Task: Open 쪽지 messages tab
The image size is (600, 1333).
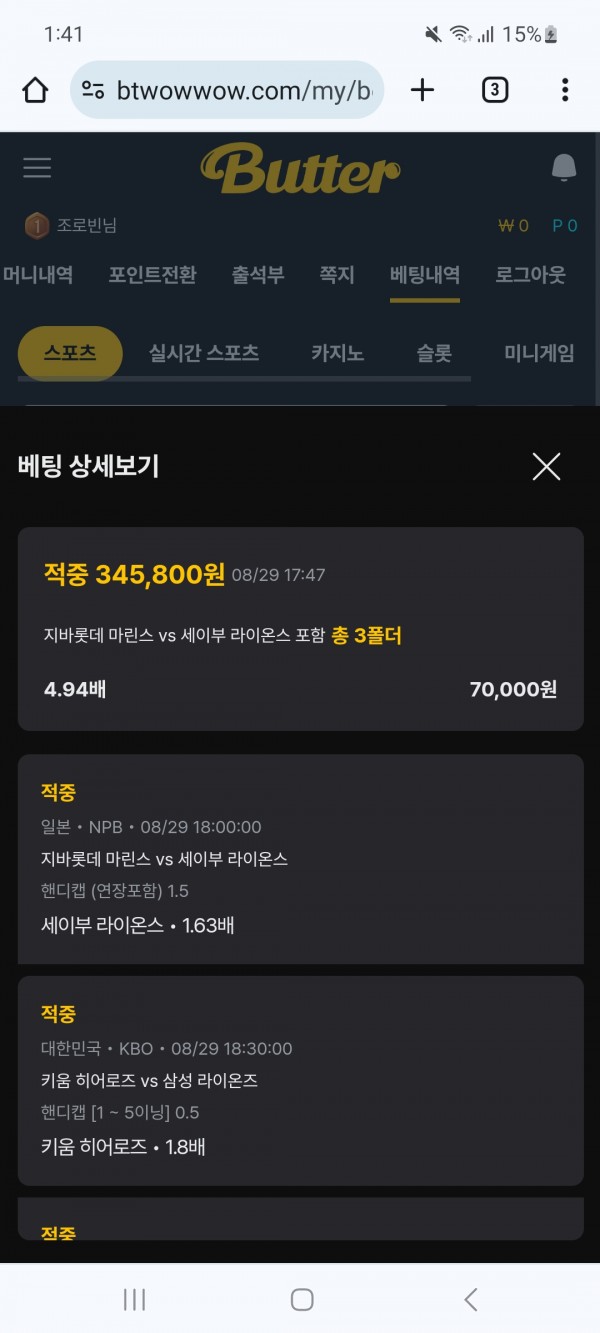Action: point(337,275)
